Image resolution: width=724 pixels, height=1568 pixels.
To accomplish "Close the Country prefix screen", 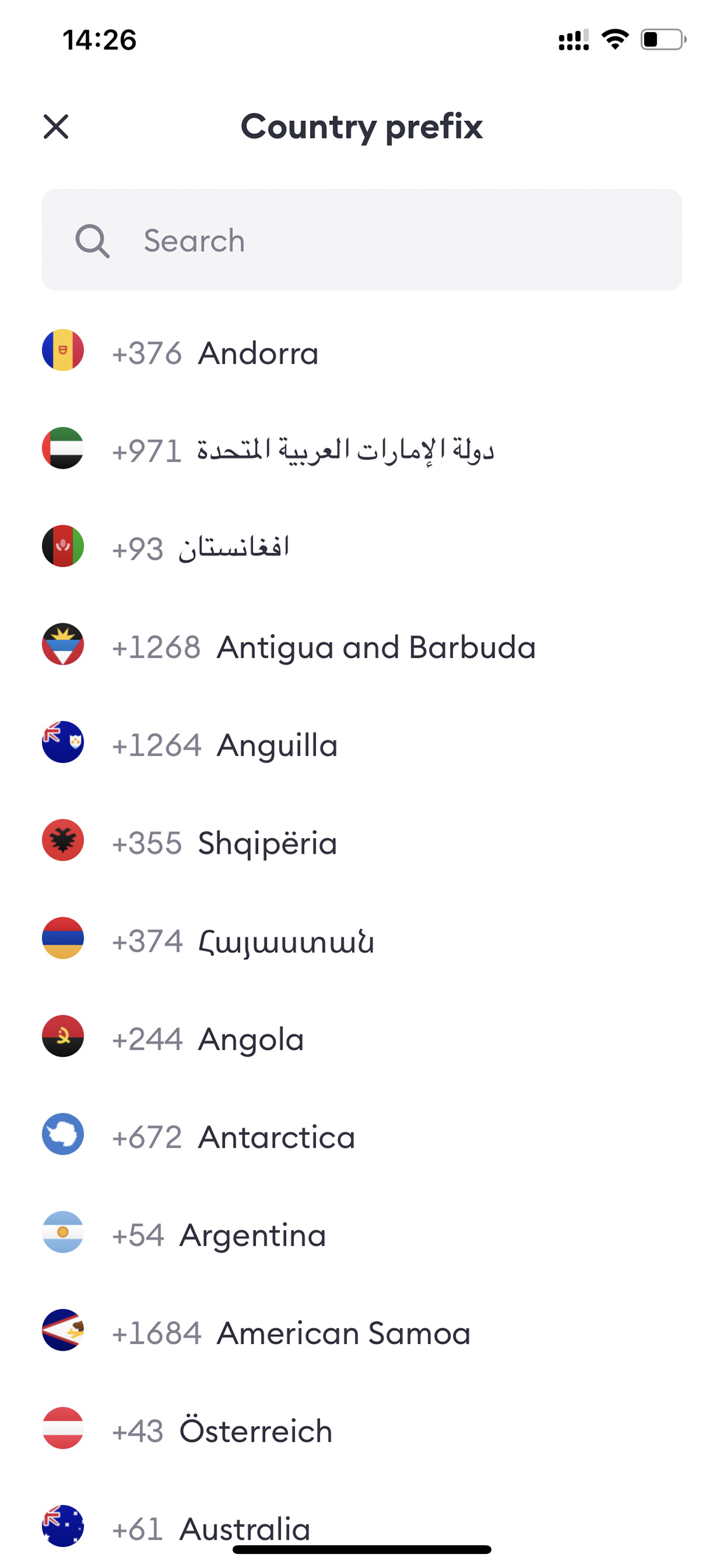I will click(x=56, y=127).
